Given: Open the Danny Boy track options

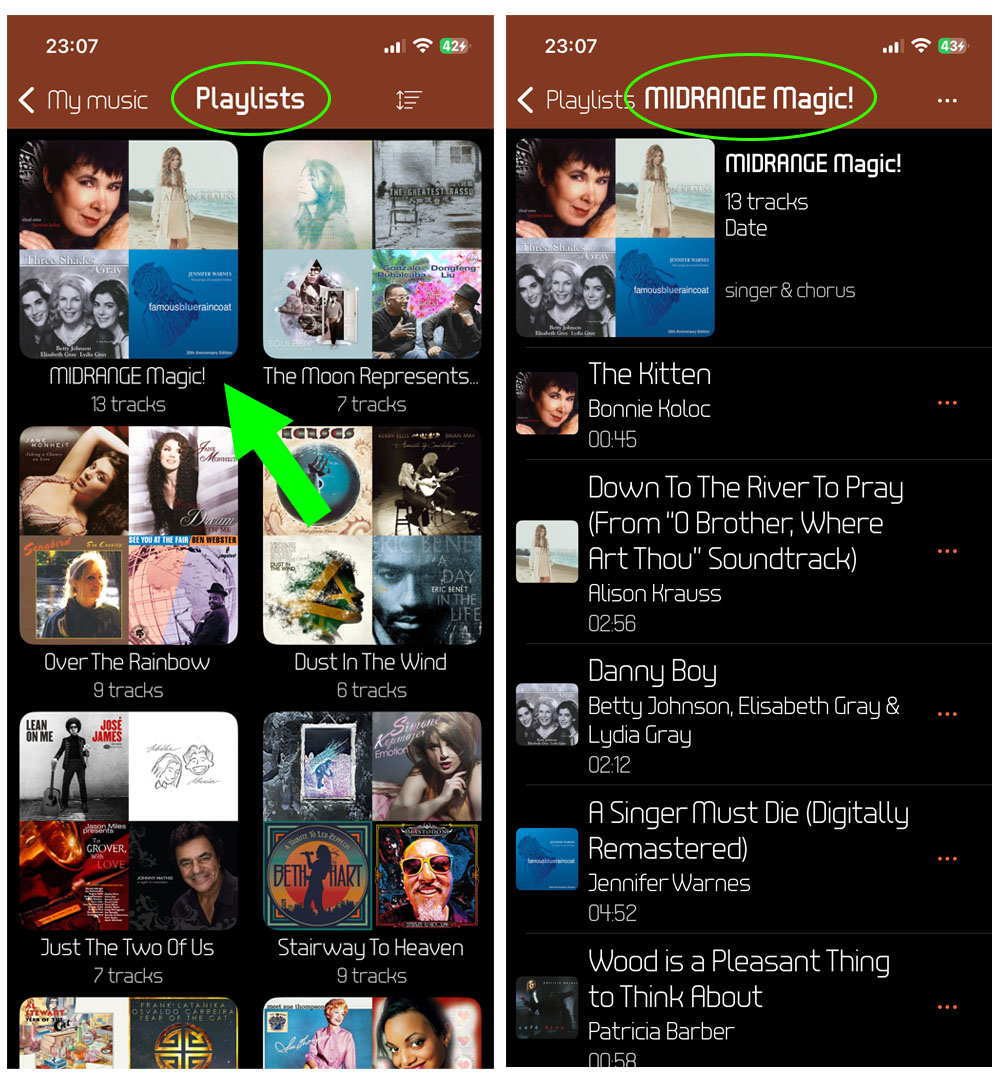Looking at the screenshot, I should (x=947, y=714).
